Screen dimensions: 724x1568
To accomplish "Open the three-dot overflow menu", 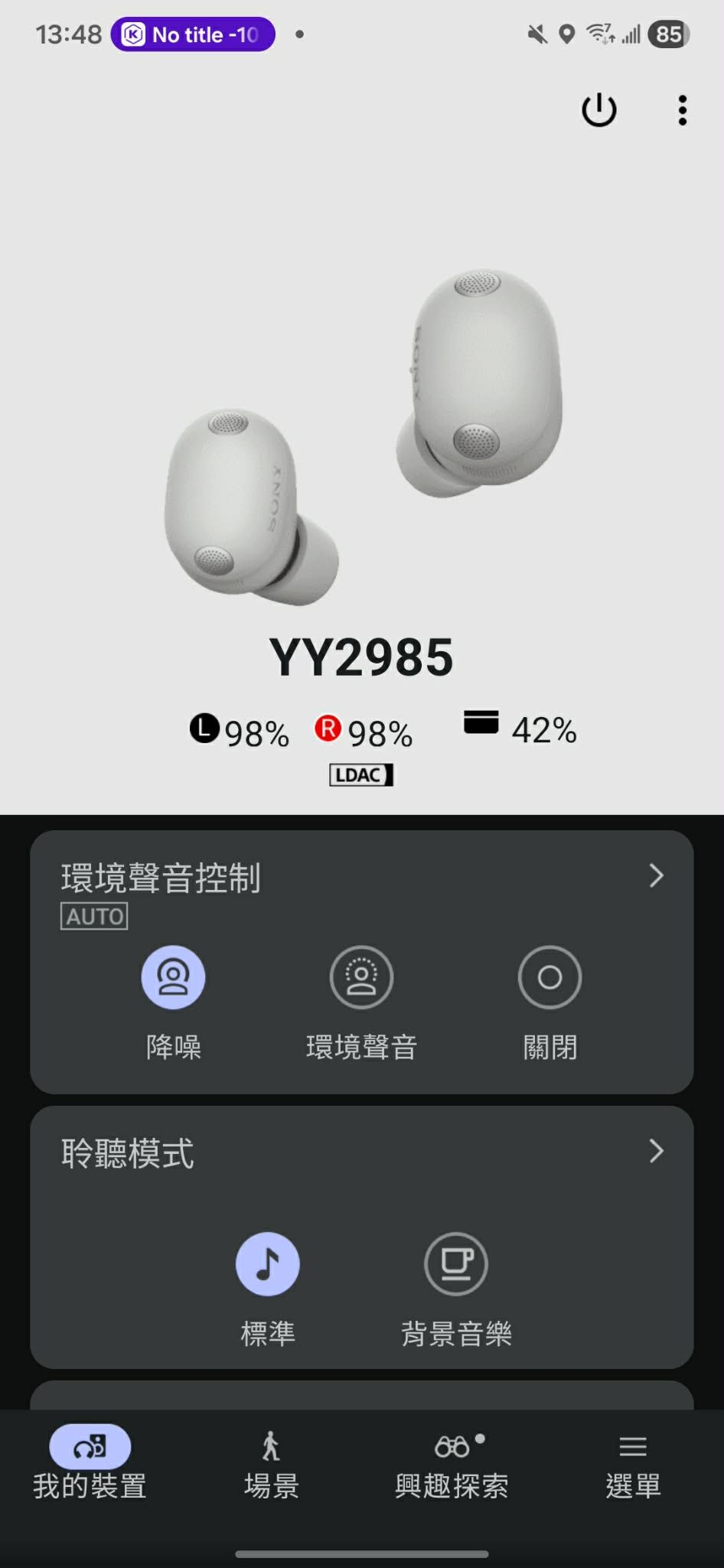I will pos(682,110).
